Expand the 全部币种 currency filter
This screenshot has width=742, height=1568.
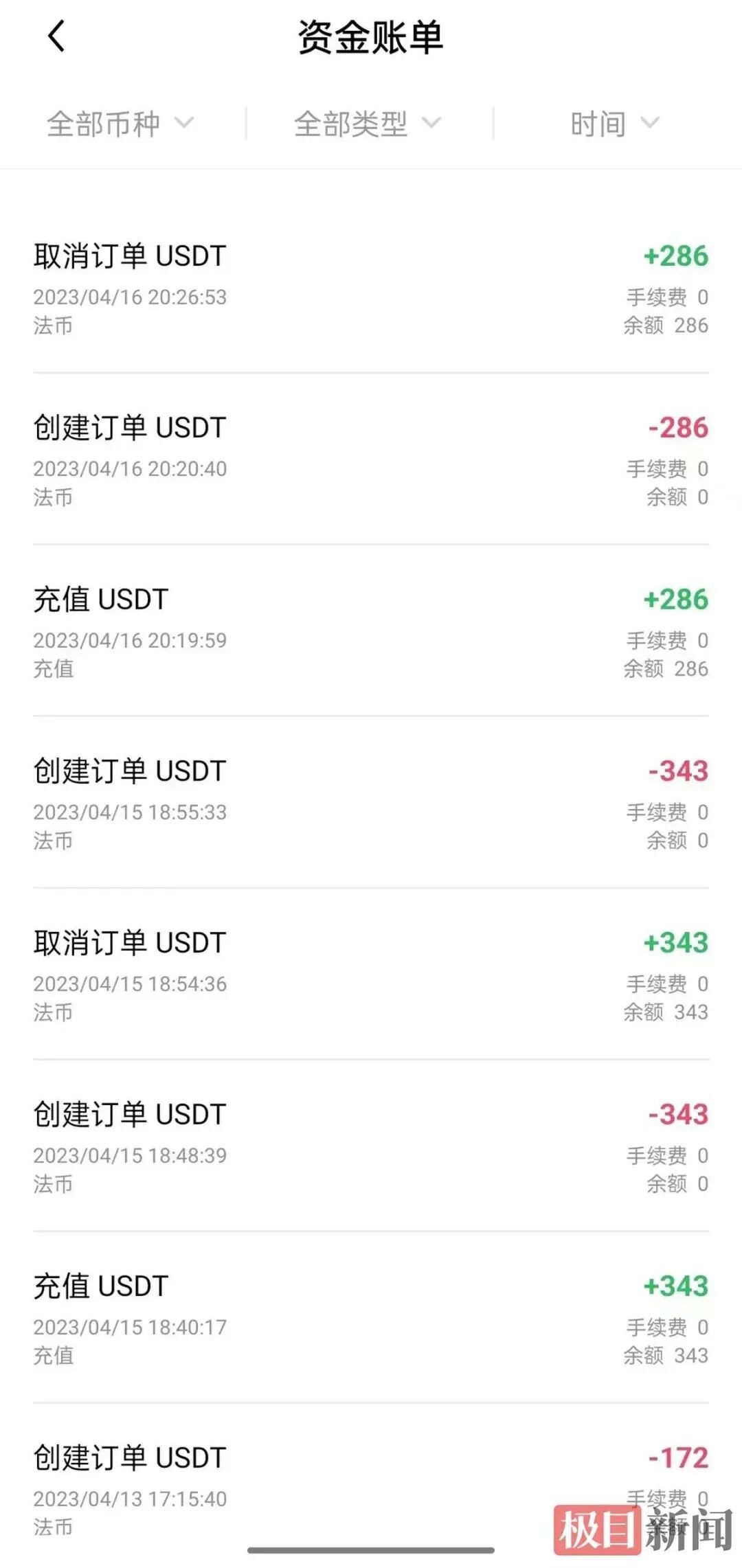[x=120, y=124]
